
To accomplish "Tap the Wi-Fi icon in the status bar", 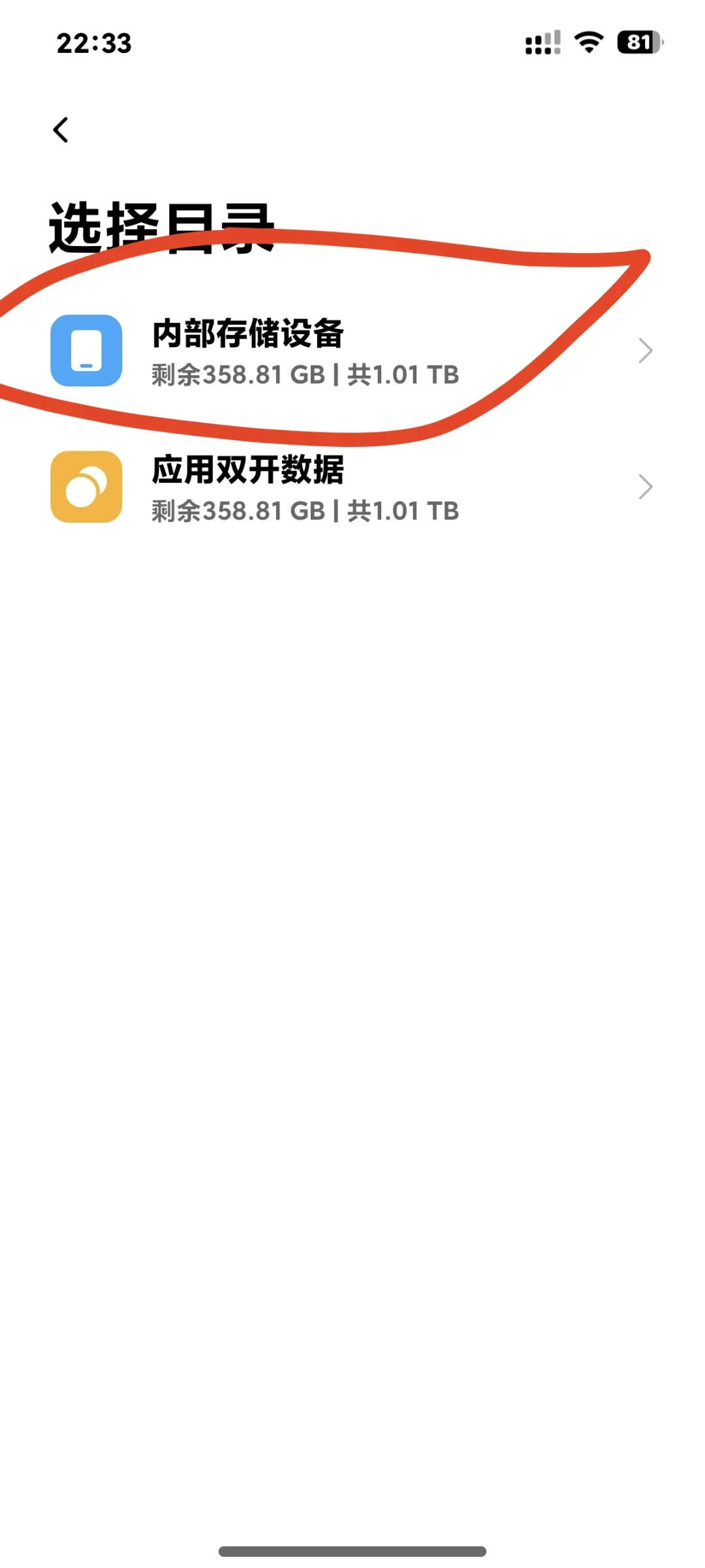I will coord(586,43).
